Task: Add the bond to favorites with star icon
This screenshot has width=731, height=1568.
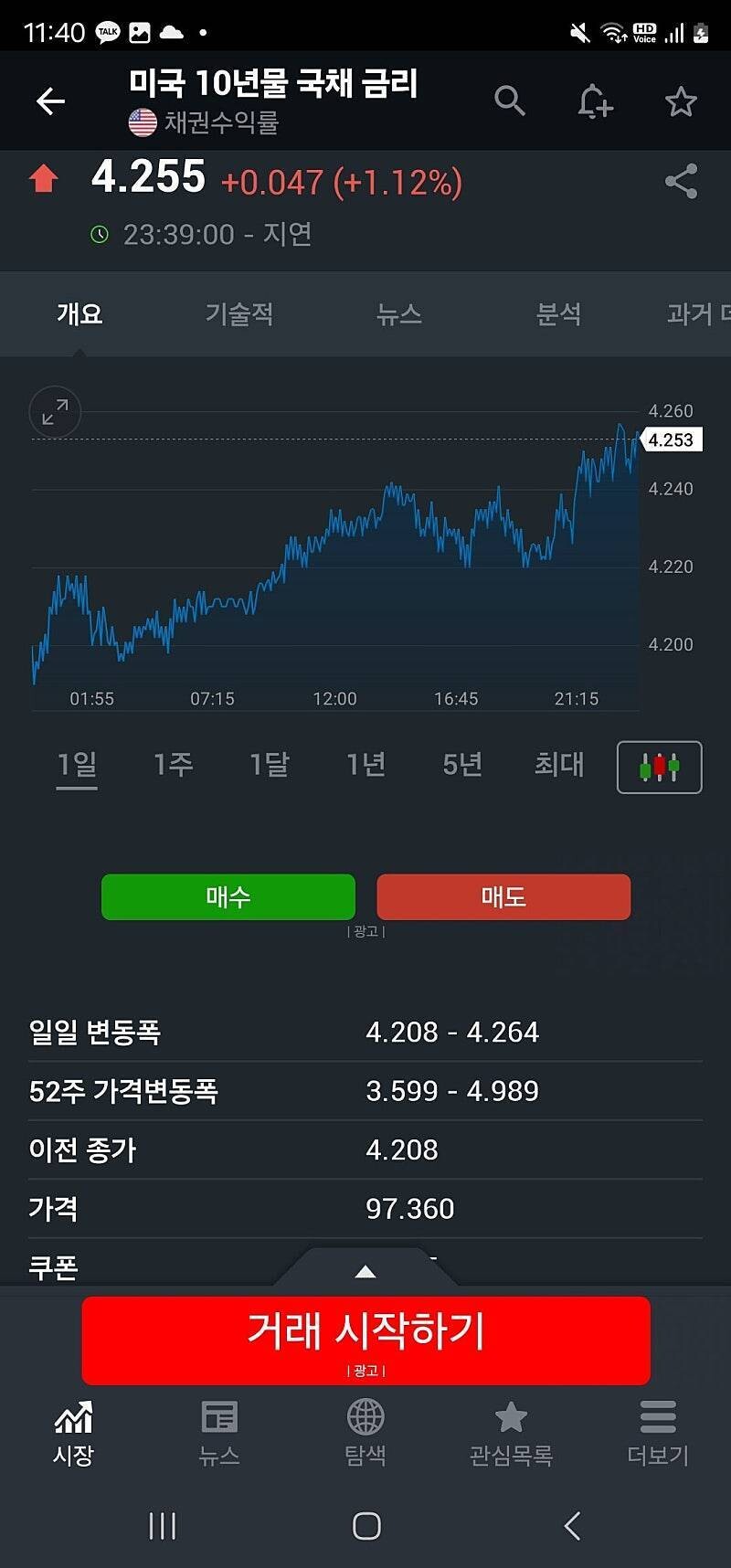Action: [x=681, y=101]
